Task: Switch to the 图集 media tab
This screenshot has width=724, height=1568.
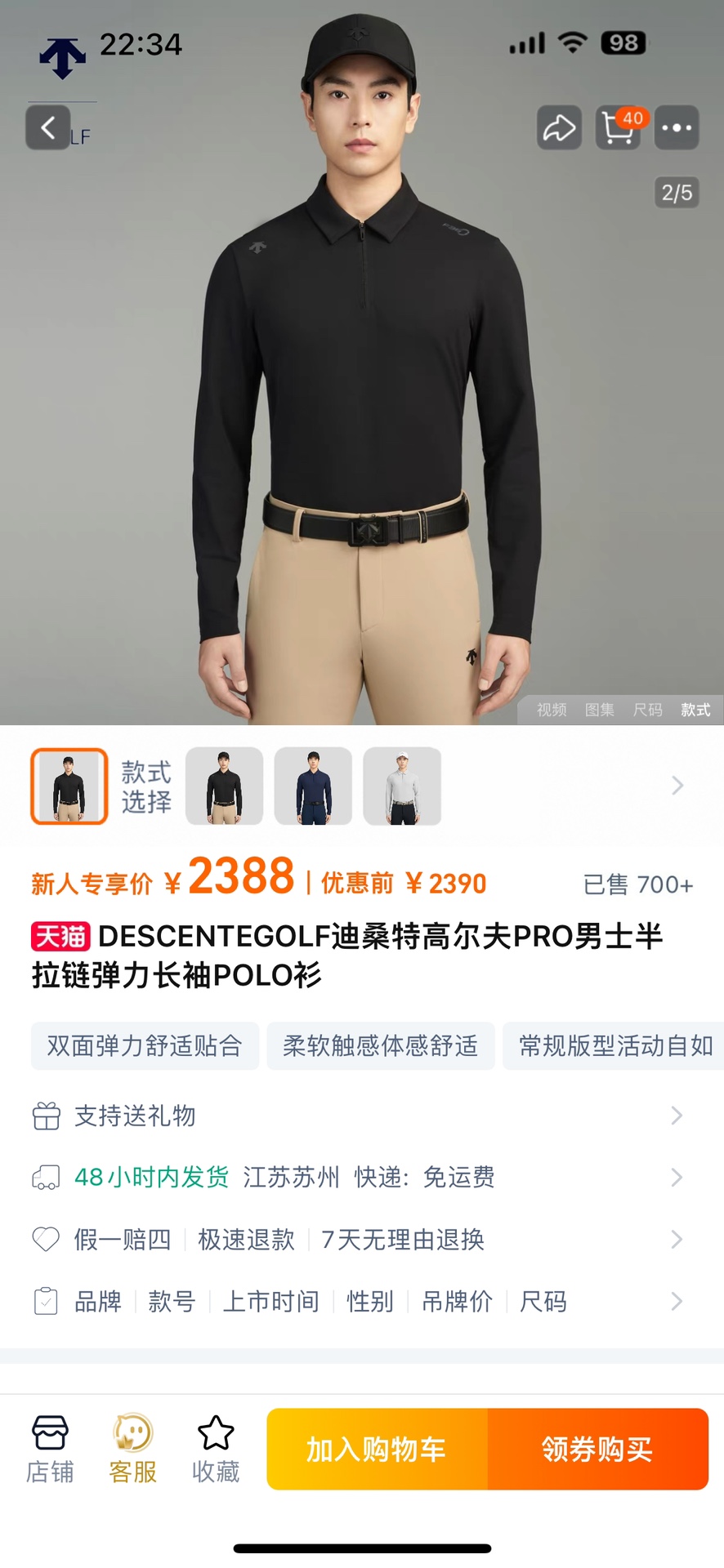Action: (x=600, y=710)
